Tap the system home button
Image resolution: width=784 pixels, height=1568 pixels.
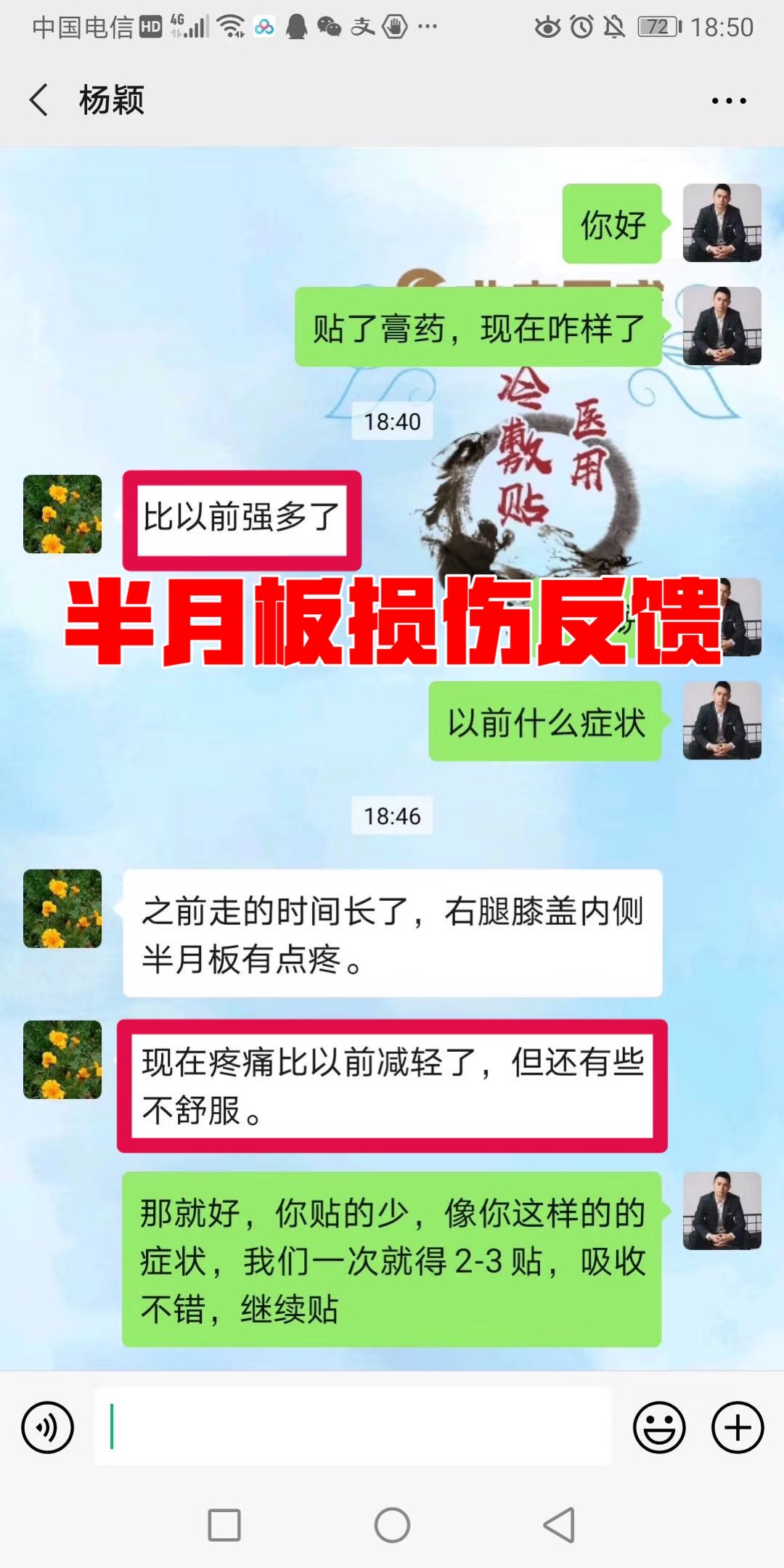click(x=392, y=1524)
